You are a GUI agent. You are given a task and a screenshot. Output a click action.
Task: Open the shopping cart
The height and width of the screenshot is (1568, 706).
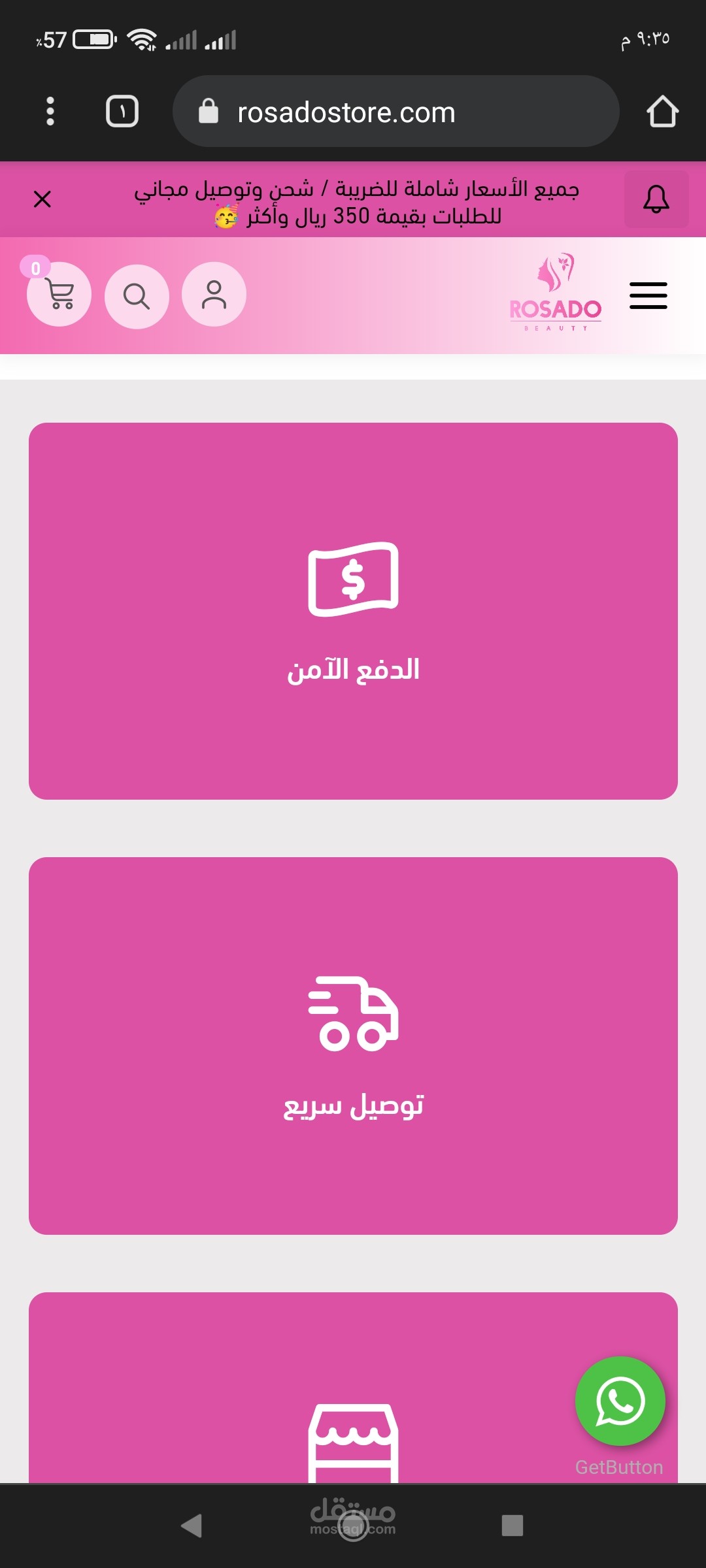(x=59, y=295)
